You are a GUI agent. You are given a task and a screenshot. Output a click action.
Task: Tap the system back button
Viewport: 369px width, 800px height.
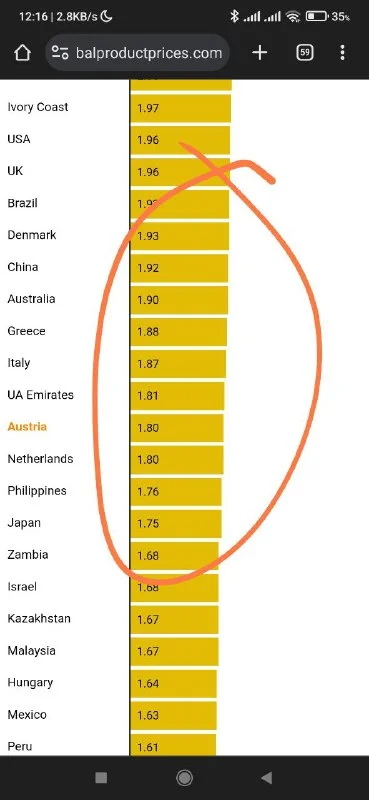click(266, 777)
